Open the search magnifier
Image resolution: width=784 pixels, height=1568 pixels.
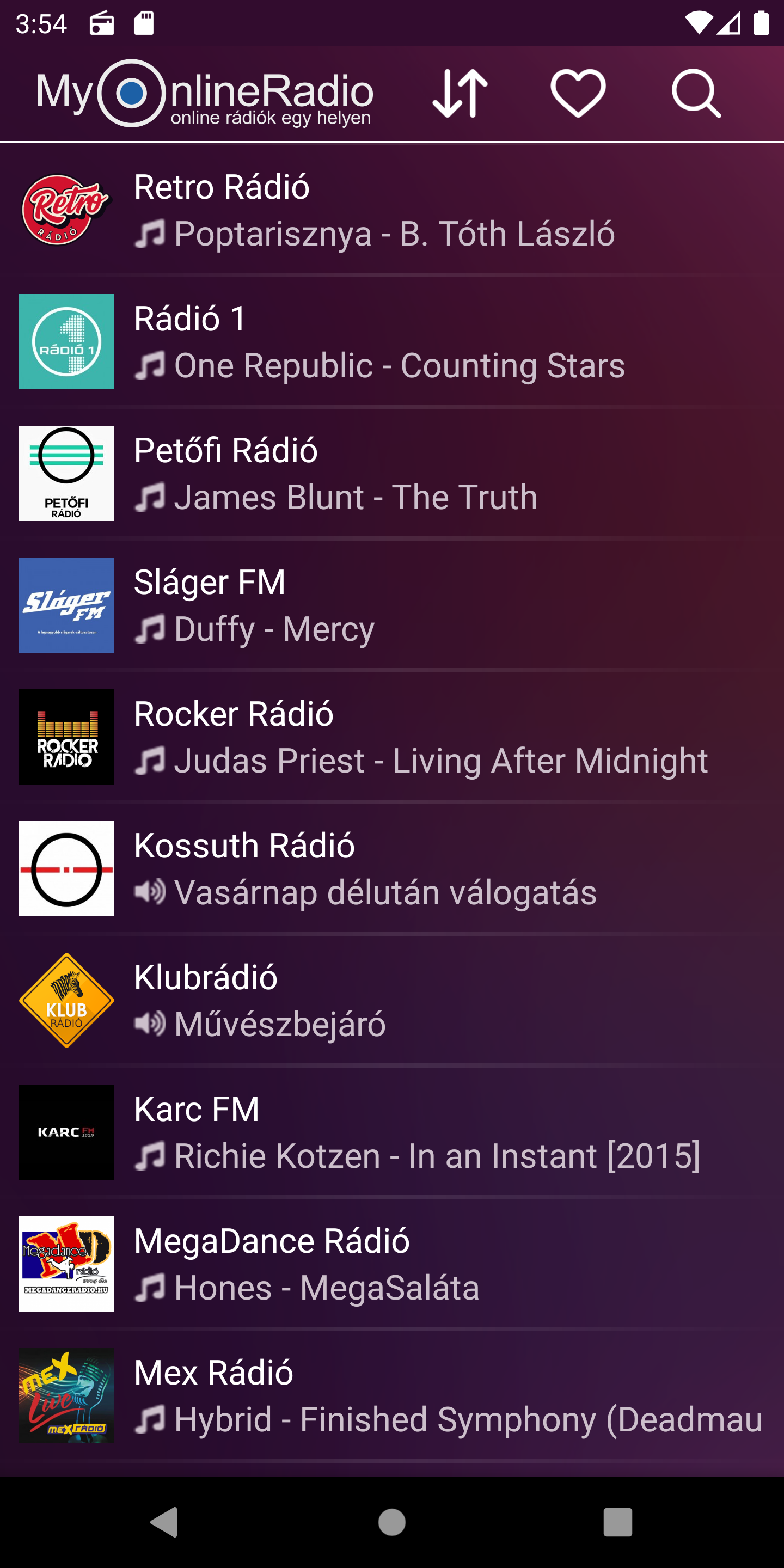coord(696,93)
